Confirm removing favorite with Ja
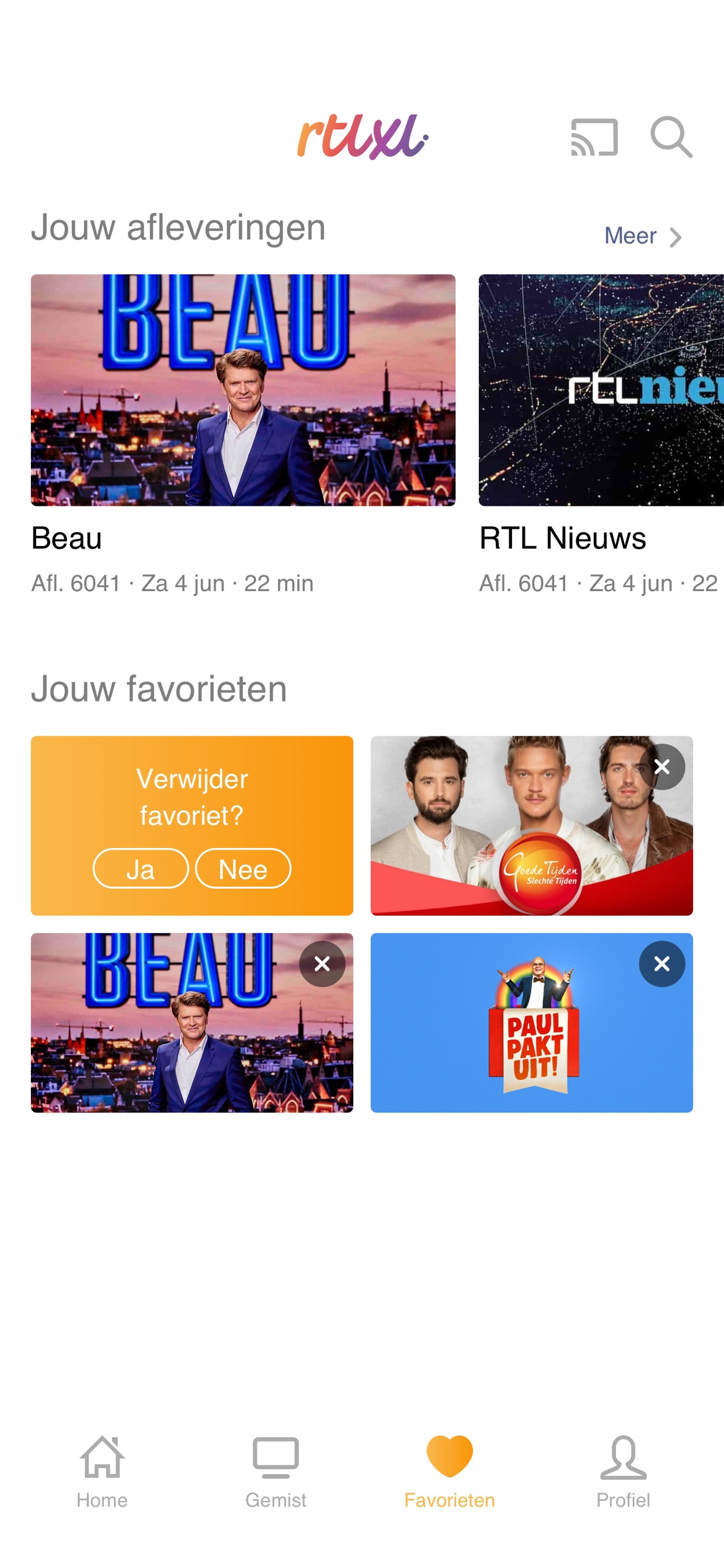Screen dimensions: 724x1568 coord(141,868)
